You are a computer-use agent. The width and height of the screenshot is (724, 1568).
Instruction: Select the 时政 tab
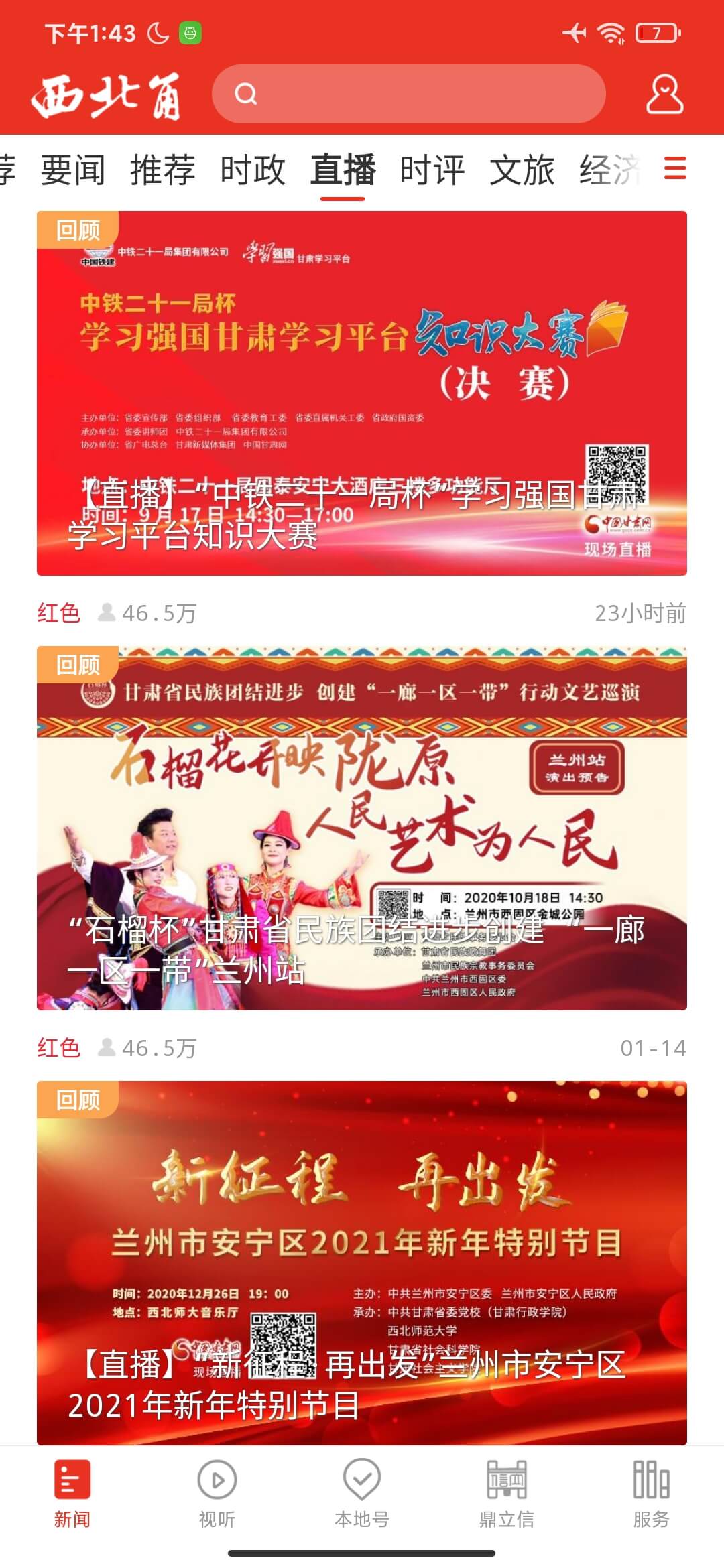click(x=253, y=170)
